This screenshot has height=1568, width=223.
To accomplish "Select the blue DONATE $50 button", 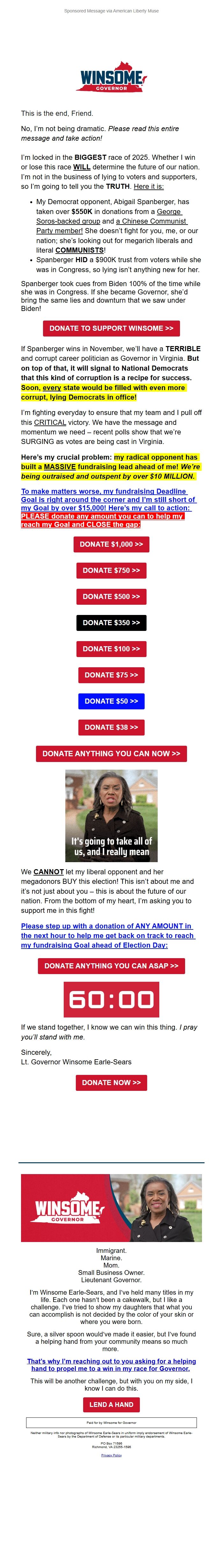I will [x=111, y=701].
